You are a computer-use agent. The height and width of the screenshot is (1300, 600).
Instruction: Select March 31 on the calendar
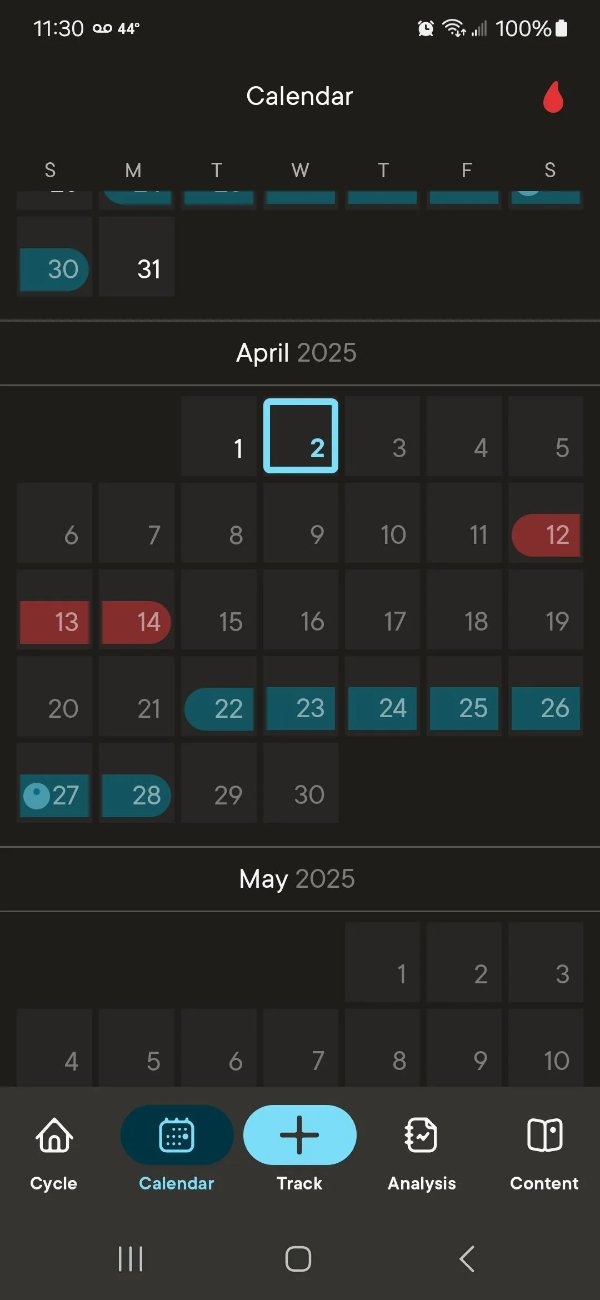tap(137, 257)
